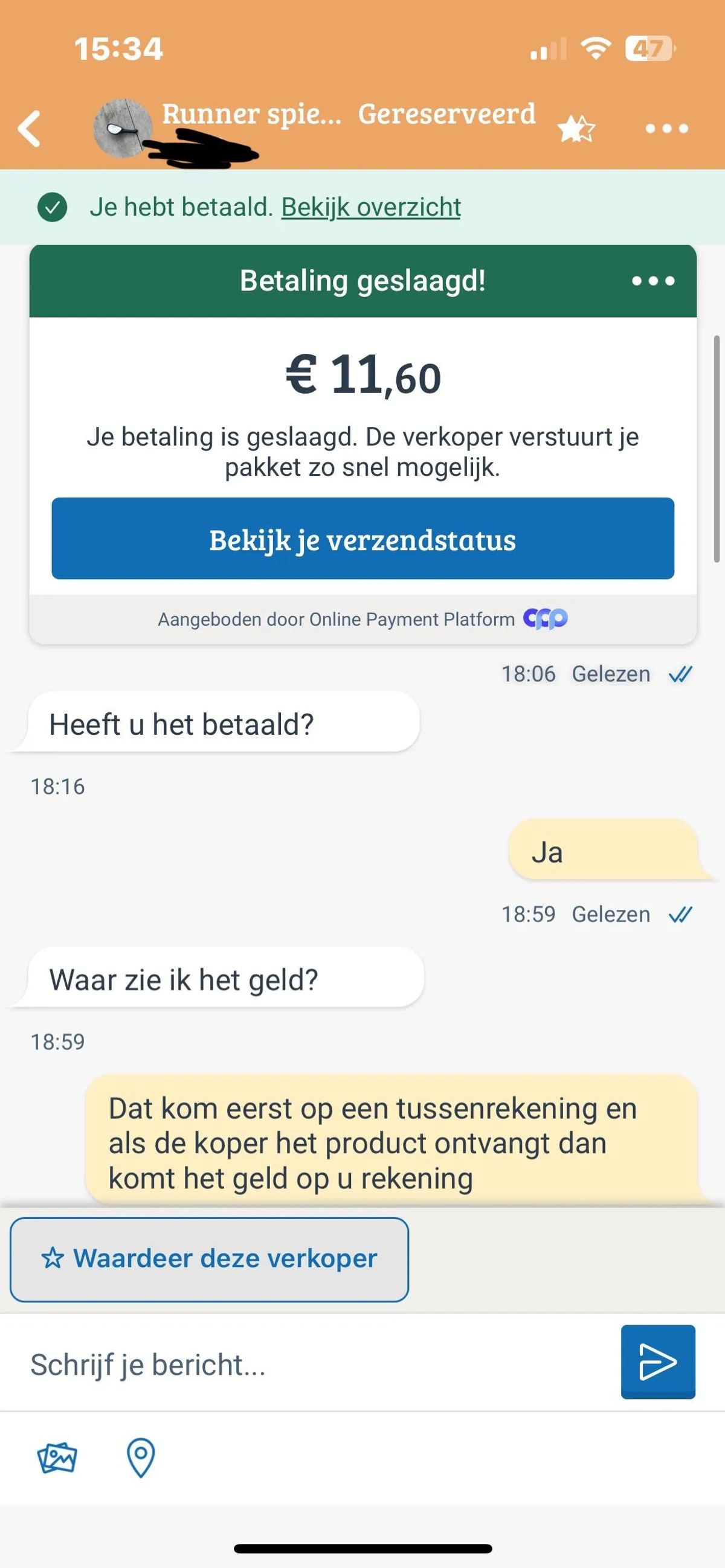Open the seller's profile picture
This screenshot has height=1568, width=725.
123,128
